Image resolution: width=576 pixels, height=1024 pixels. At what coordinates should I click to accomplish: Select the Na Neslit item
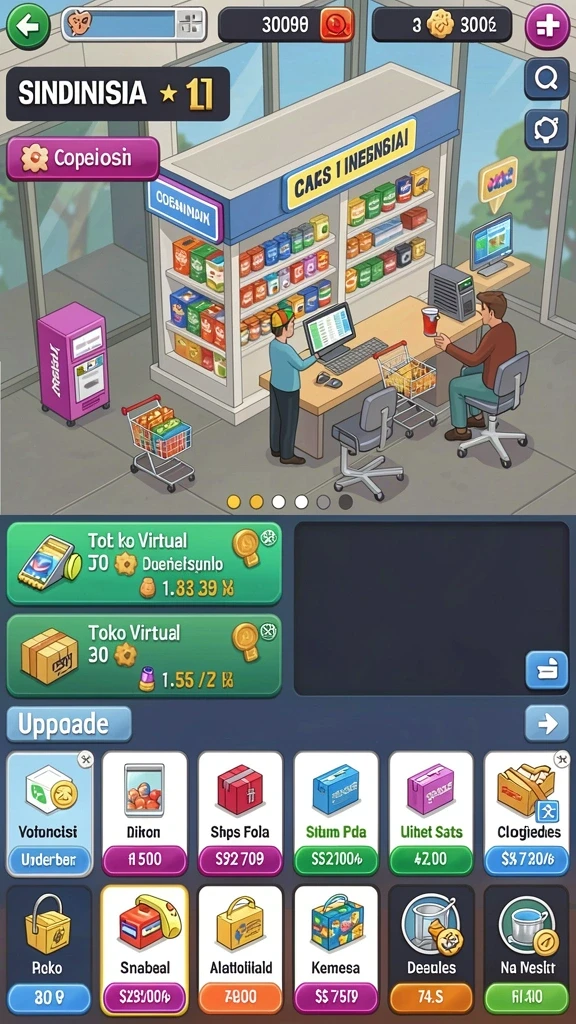pyautogui.click(x=526, y=950)
